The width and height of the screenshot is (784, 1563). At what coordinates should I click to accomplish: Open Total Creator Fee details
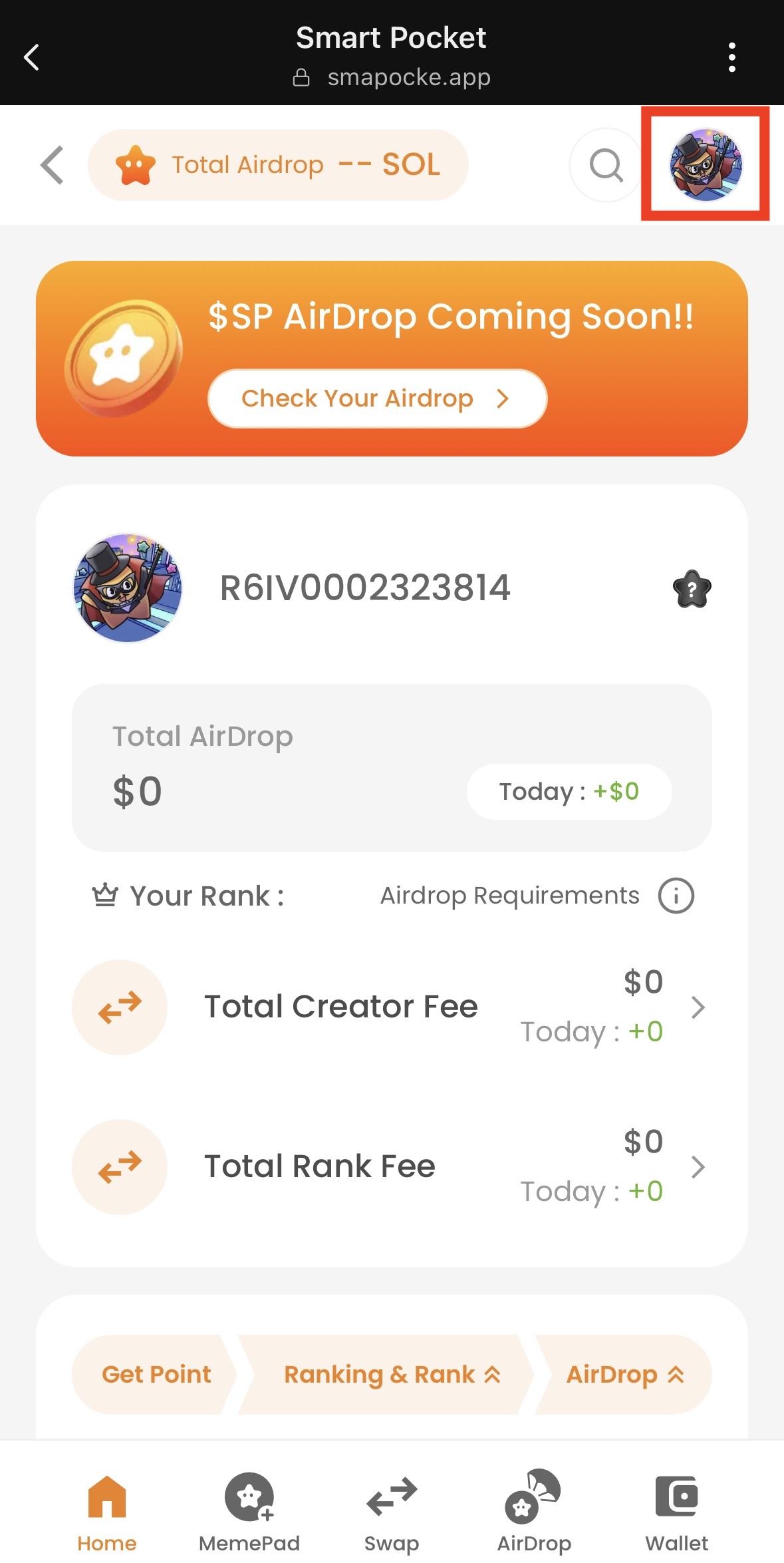click(x=698, y=1007)
